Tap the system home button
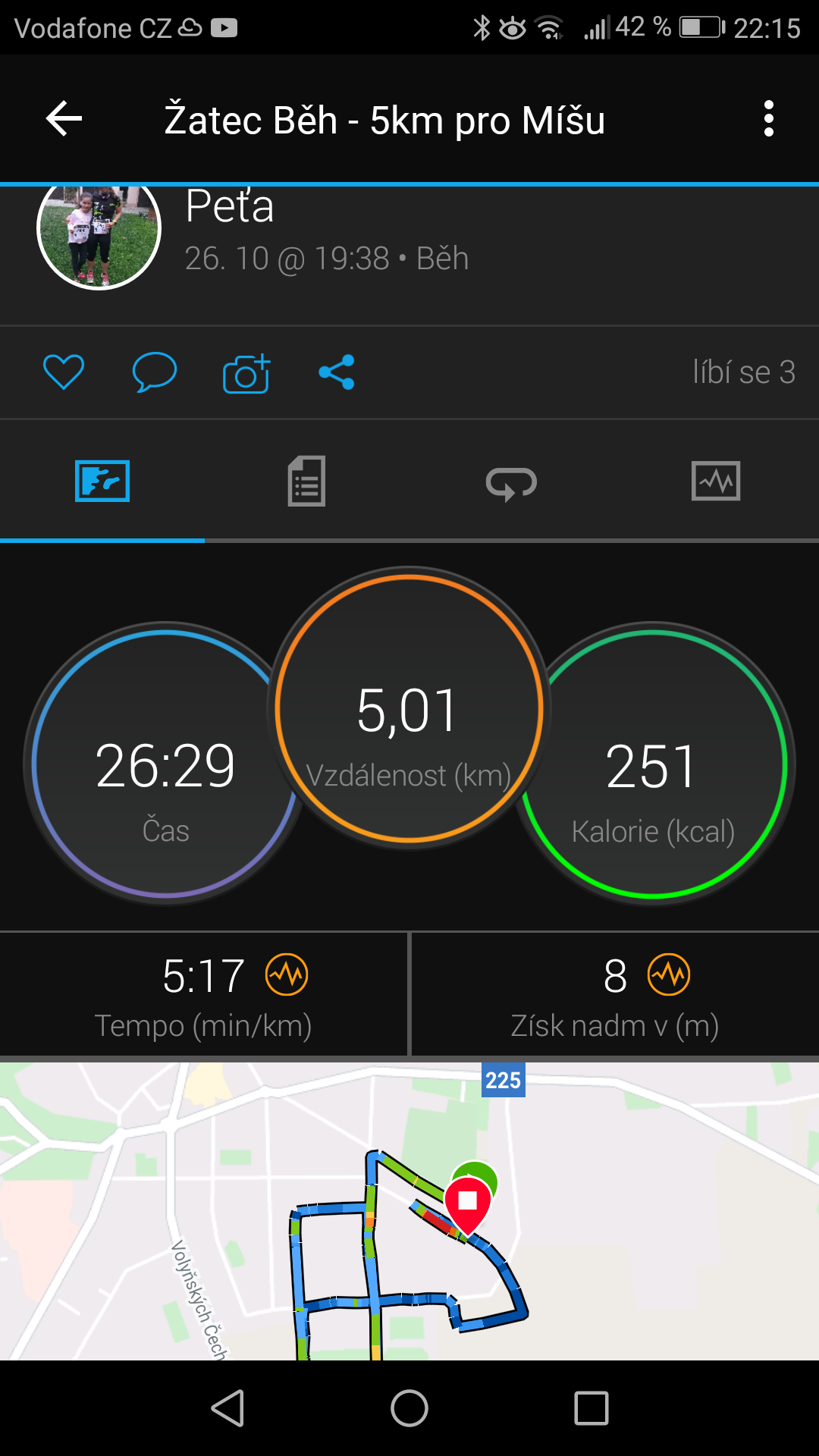The image size is (819, 1456). tap(409, 1409)
